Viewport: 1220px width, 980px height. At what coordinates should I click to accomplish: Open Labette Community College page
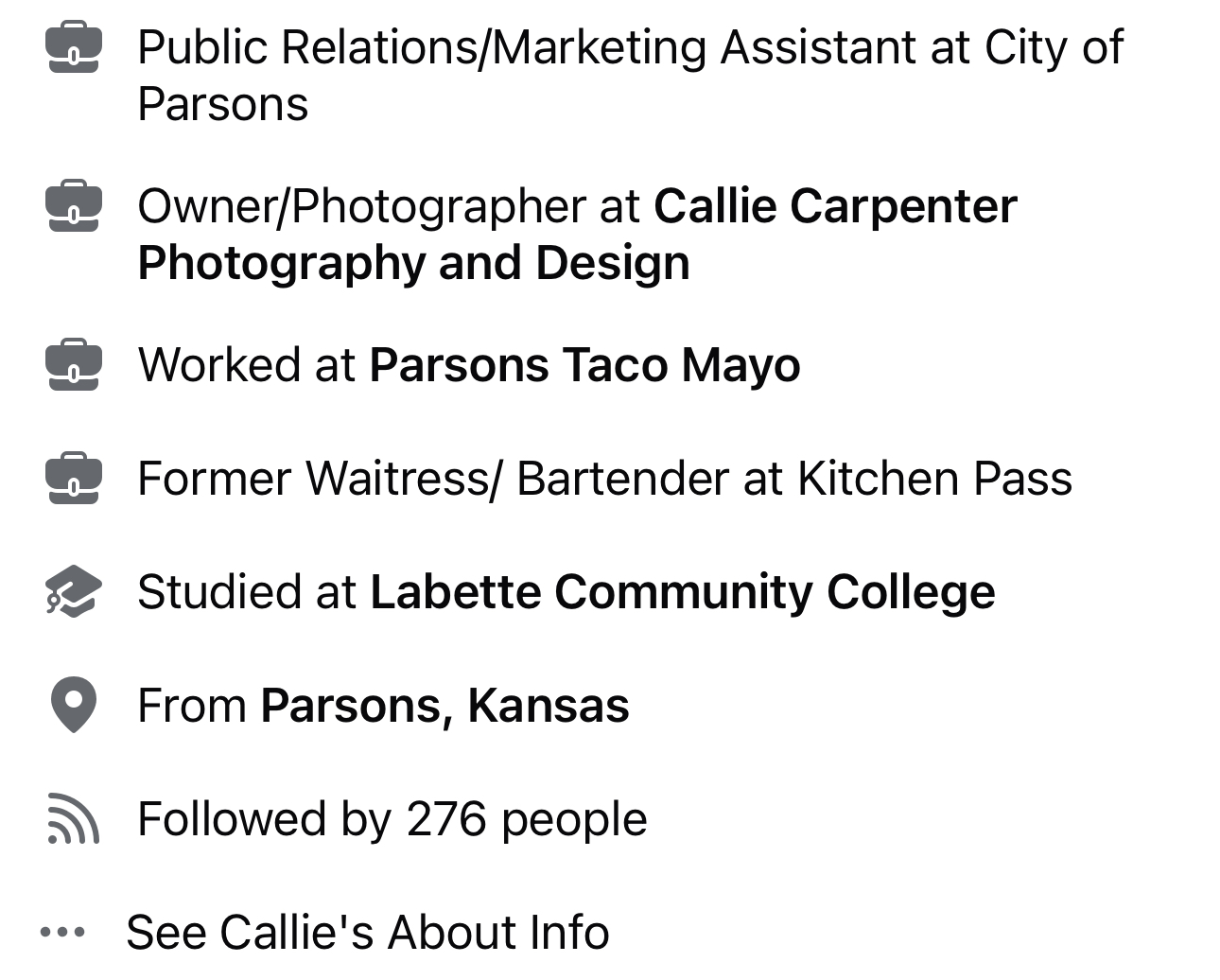pyautogui.click(x=682, y=593)
